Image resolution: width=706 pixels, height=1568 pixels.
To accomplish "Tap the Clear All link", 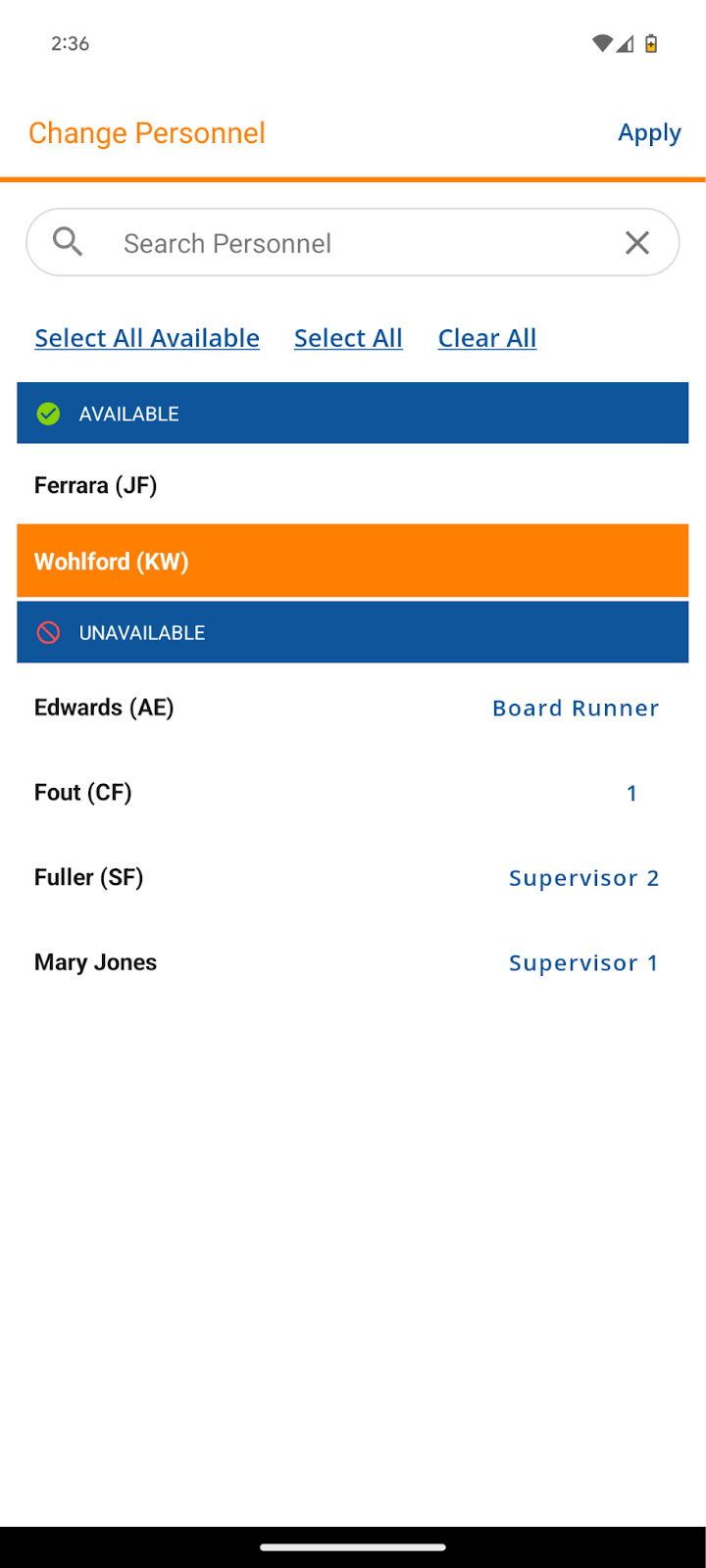I will coord(487,338).
